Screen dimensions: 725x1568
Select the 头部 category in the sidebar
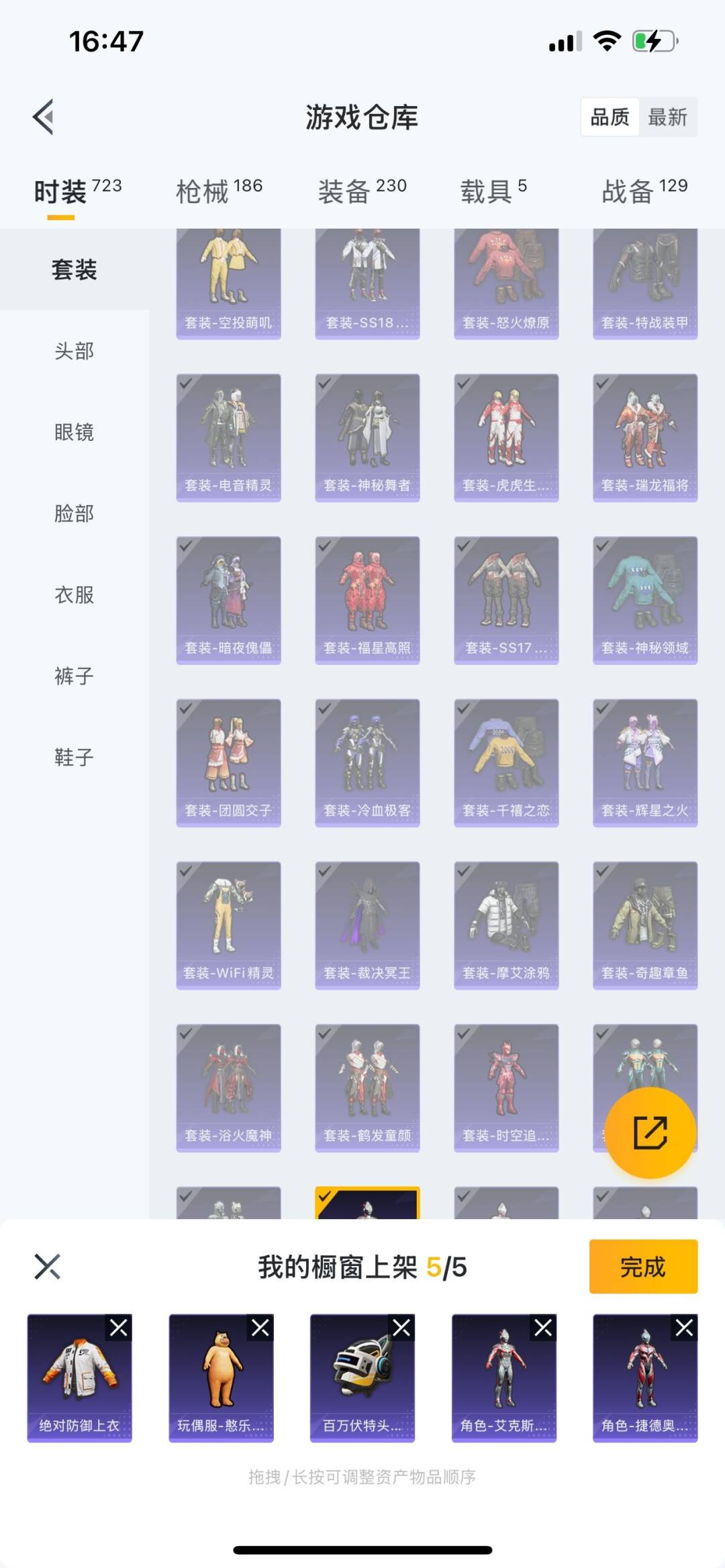coord(74,351)
